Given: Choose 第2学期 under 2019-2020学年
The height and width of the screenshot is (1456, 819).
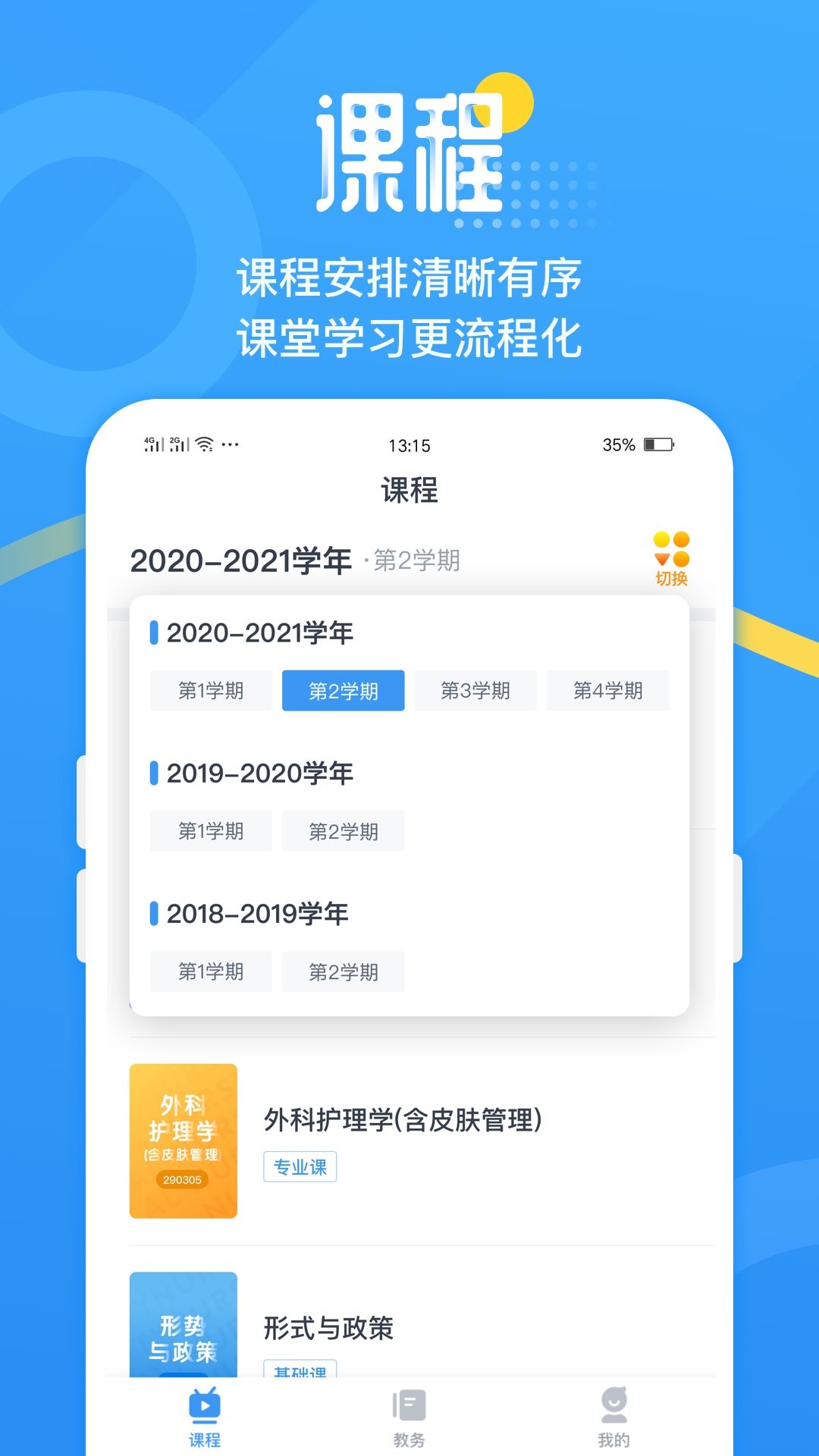Looking at the screenshot, I should pyautogui.click(x=343, y=831).
